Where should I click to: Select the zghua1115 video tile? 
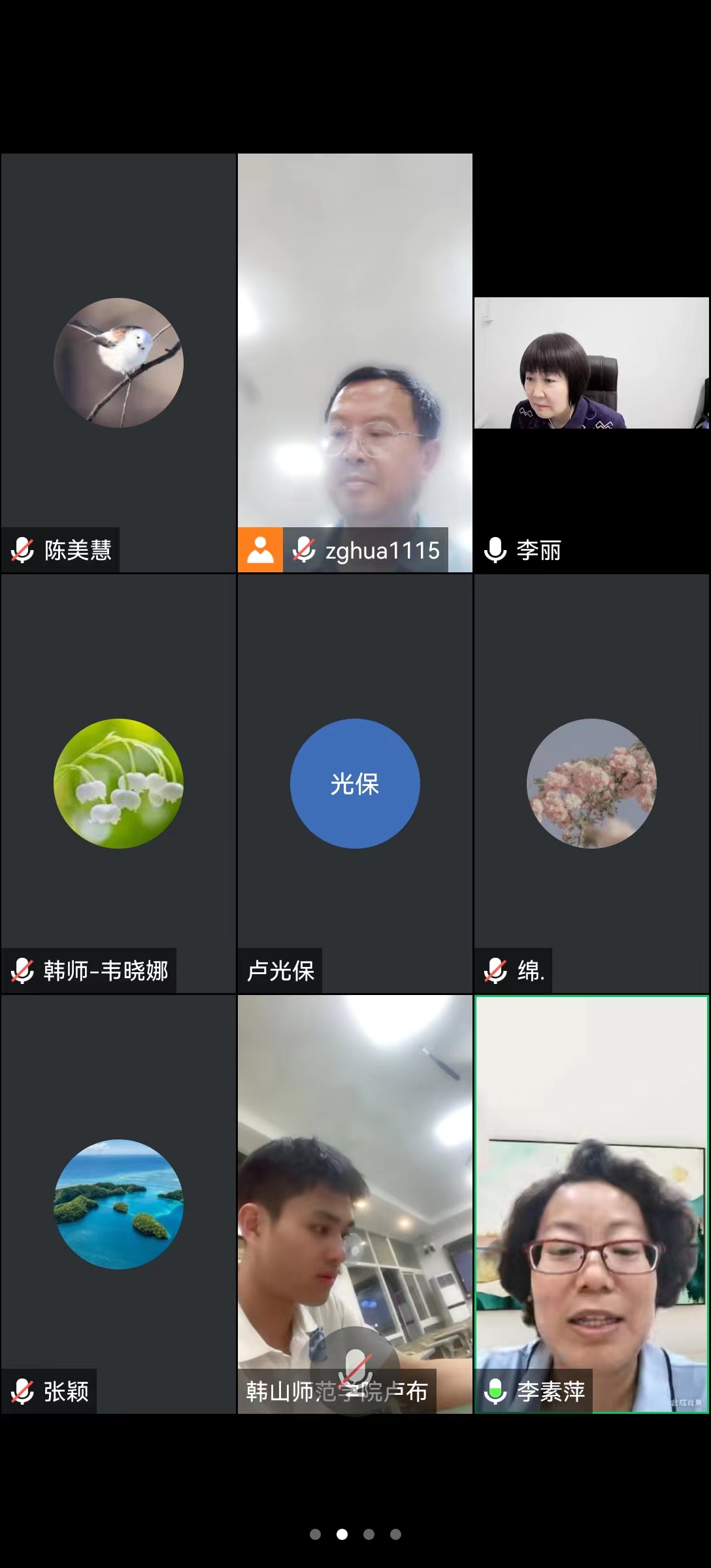click(x=355, y=363)
